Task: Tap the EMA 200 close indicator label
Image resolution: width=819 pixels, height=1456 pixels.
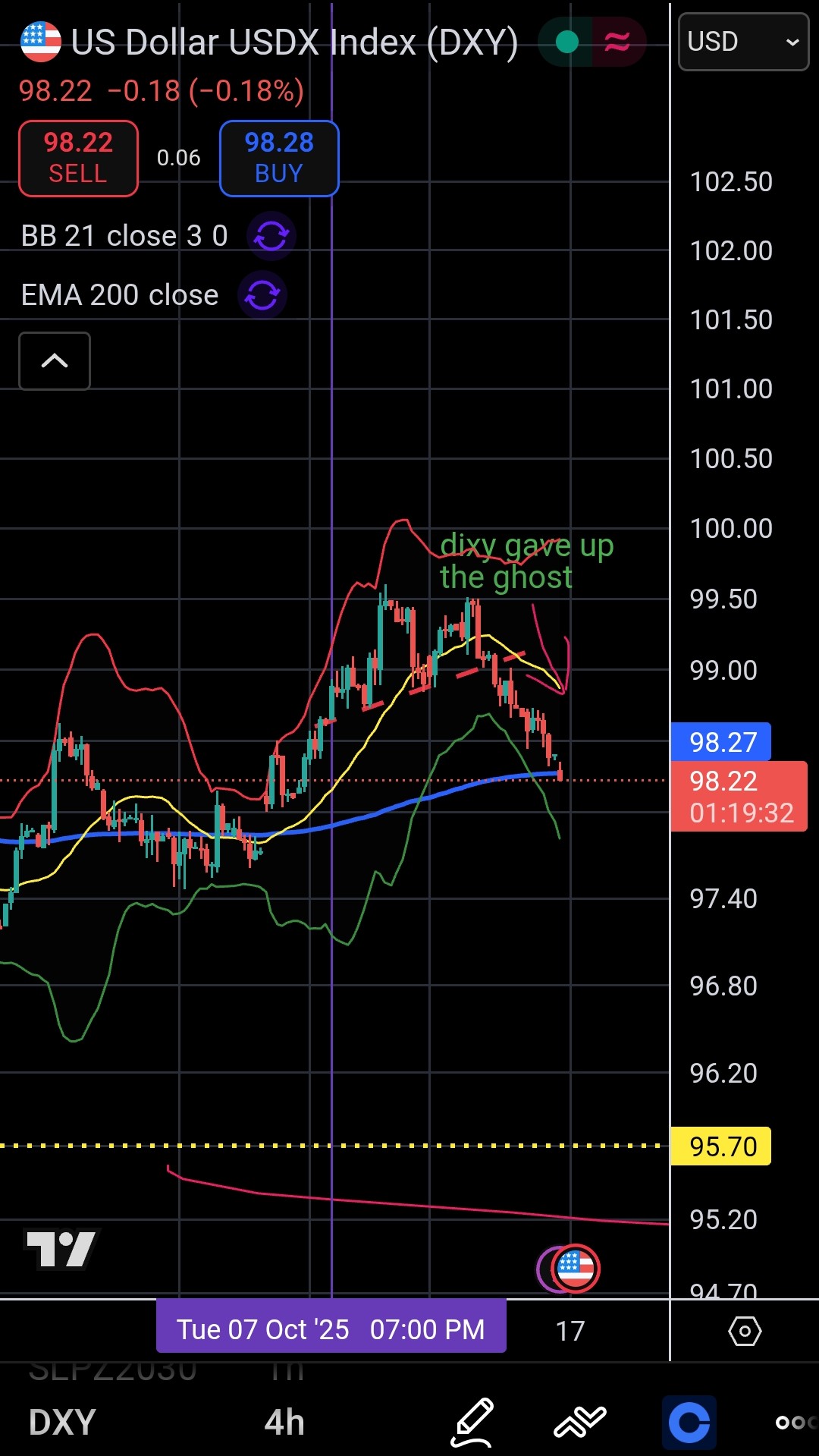Action: click(120, 295)
